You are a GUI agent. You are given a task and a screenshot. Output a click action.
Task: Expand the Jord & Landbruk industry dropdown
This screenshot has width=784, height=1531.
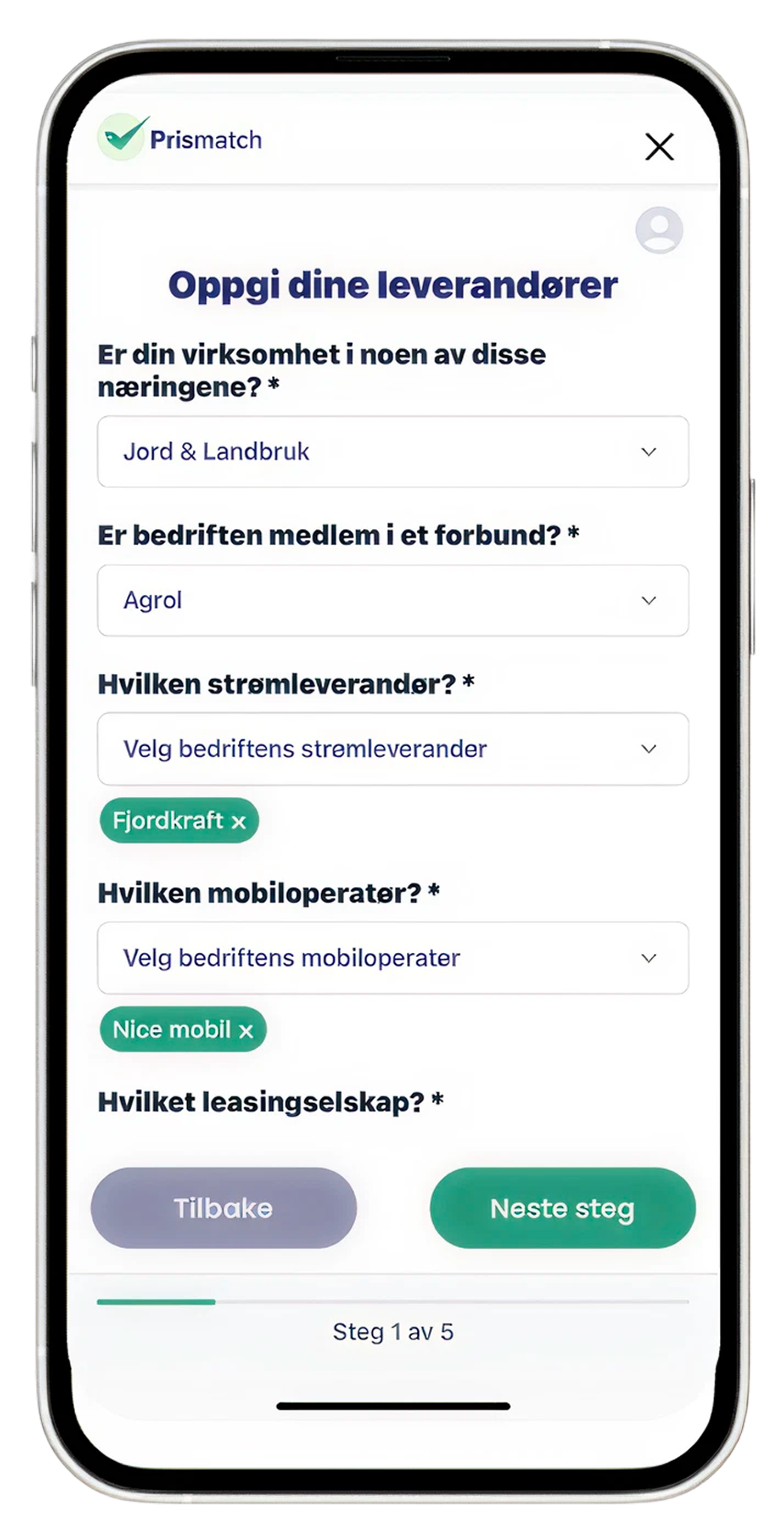393,452
